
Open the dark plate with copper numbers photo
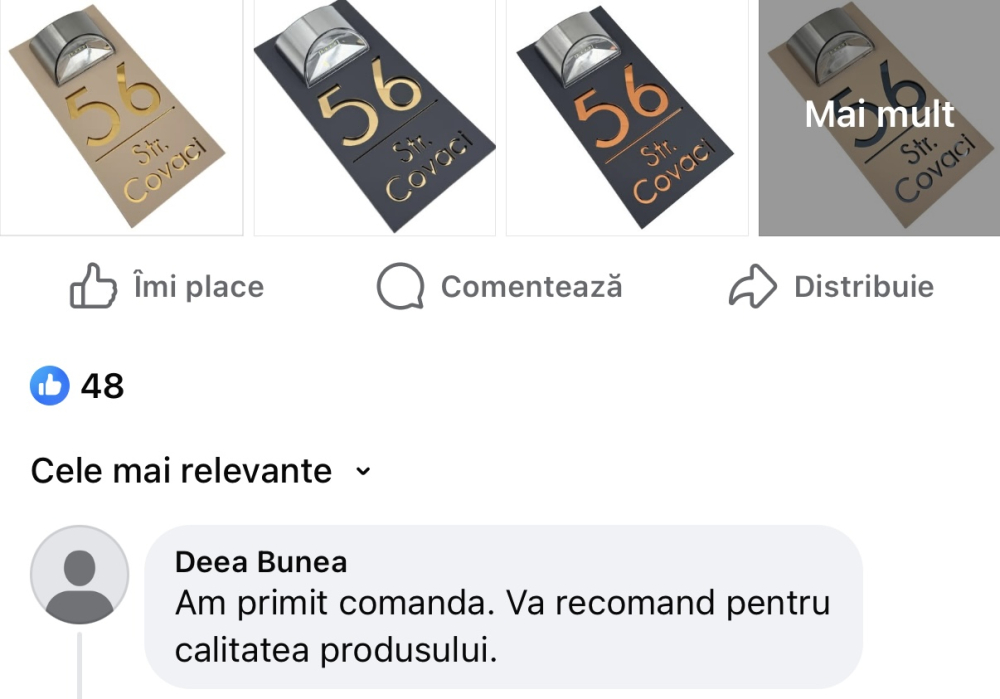[x=627, y=117]
